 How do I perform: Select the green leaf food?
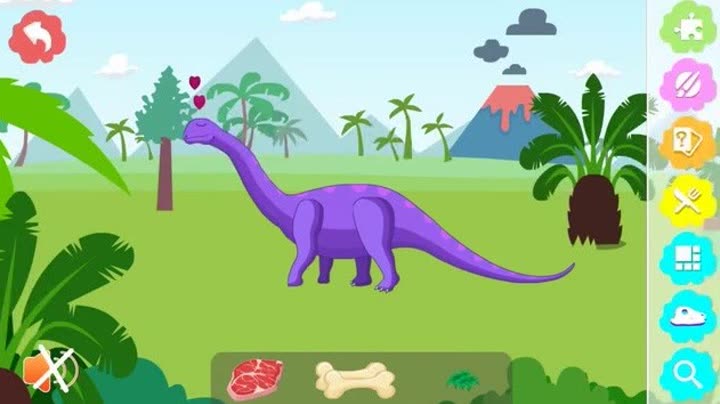coord(461,381)
